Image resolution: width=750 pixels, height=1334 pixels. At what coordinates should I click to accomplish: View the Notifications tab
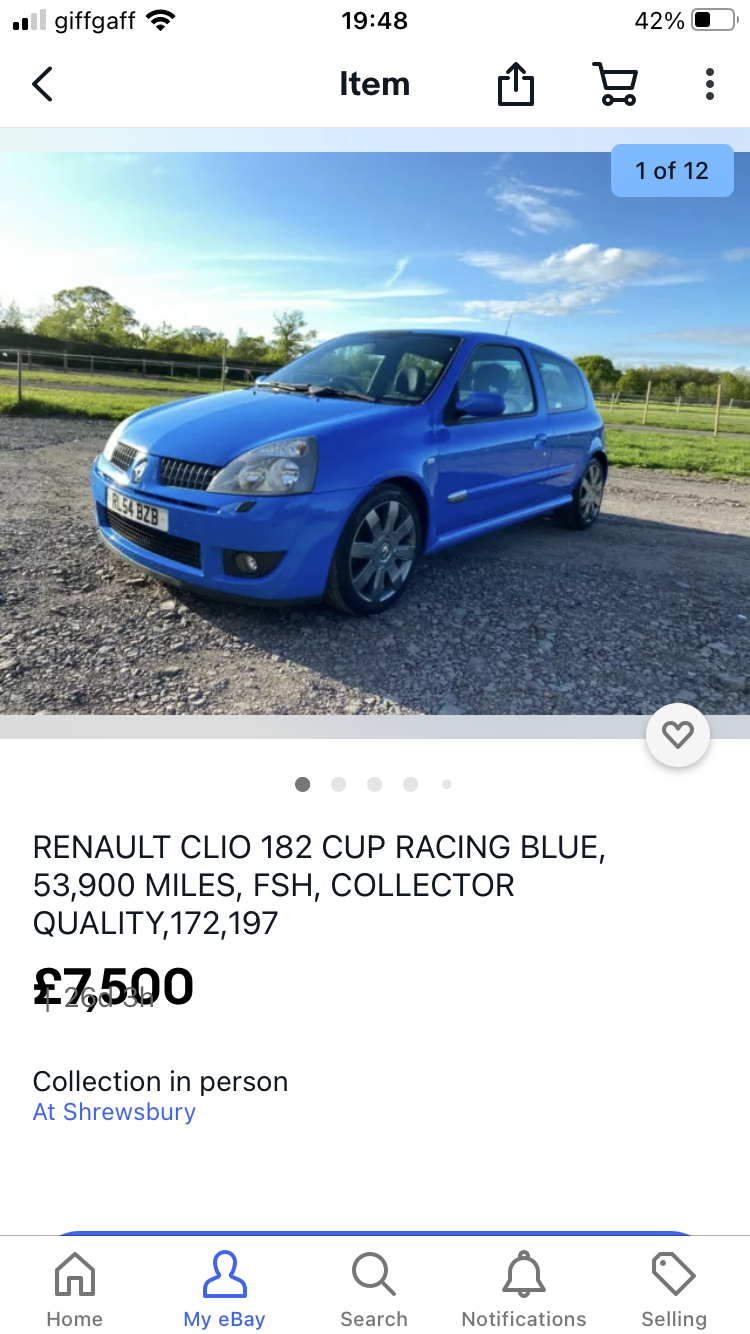coord(524,1289)
